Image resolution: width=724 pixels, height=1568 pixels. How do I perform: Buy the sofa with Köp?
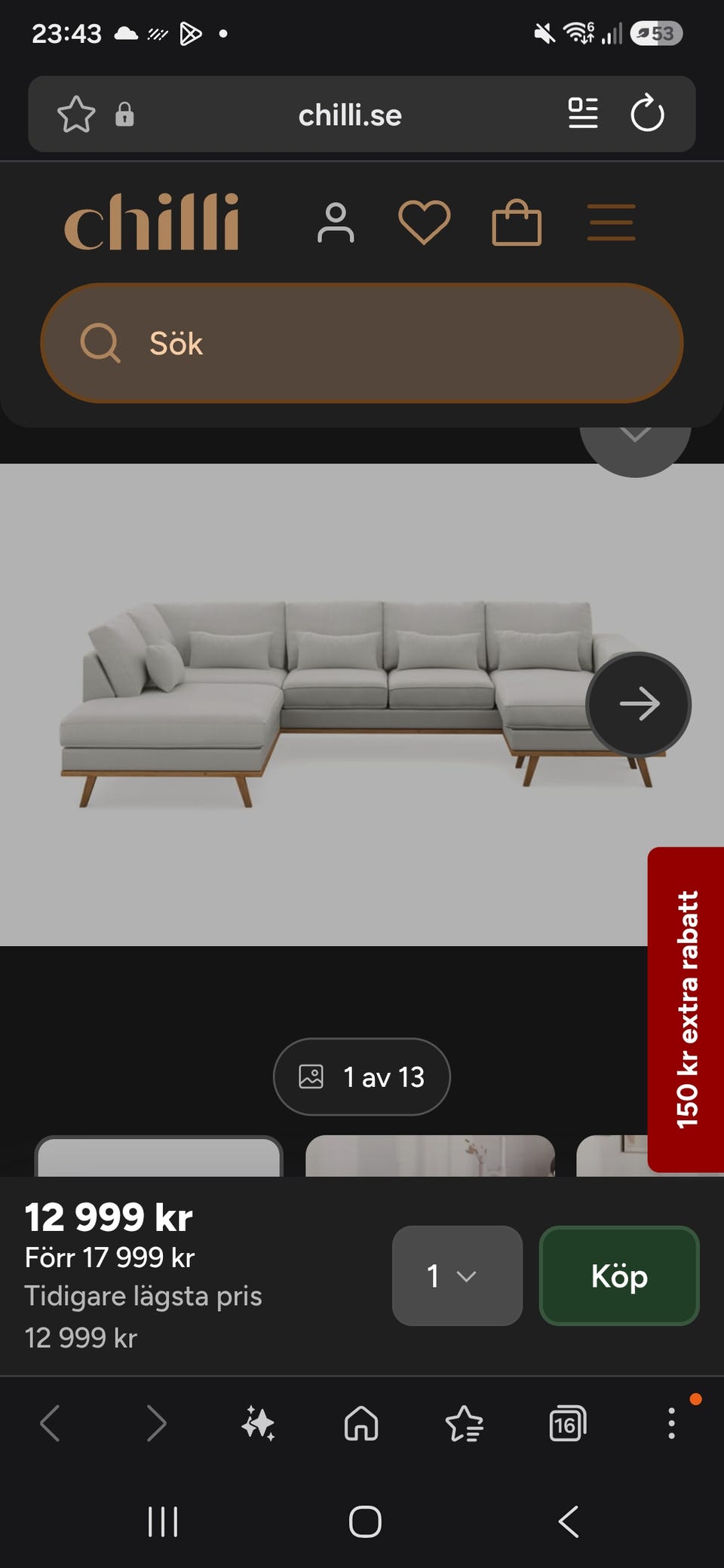pyautogui.click(x=619, y=1276)
